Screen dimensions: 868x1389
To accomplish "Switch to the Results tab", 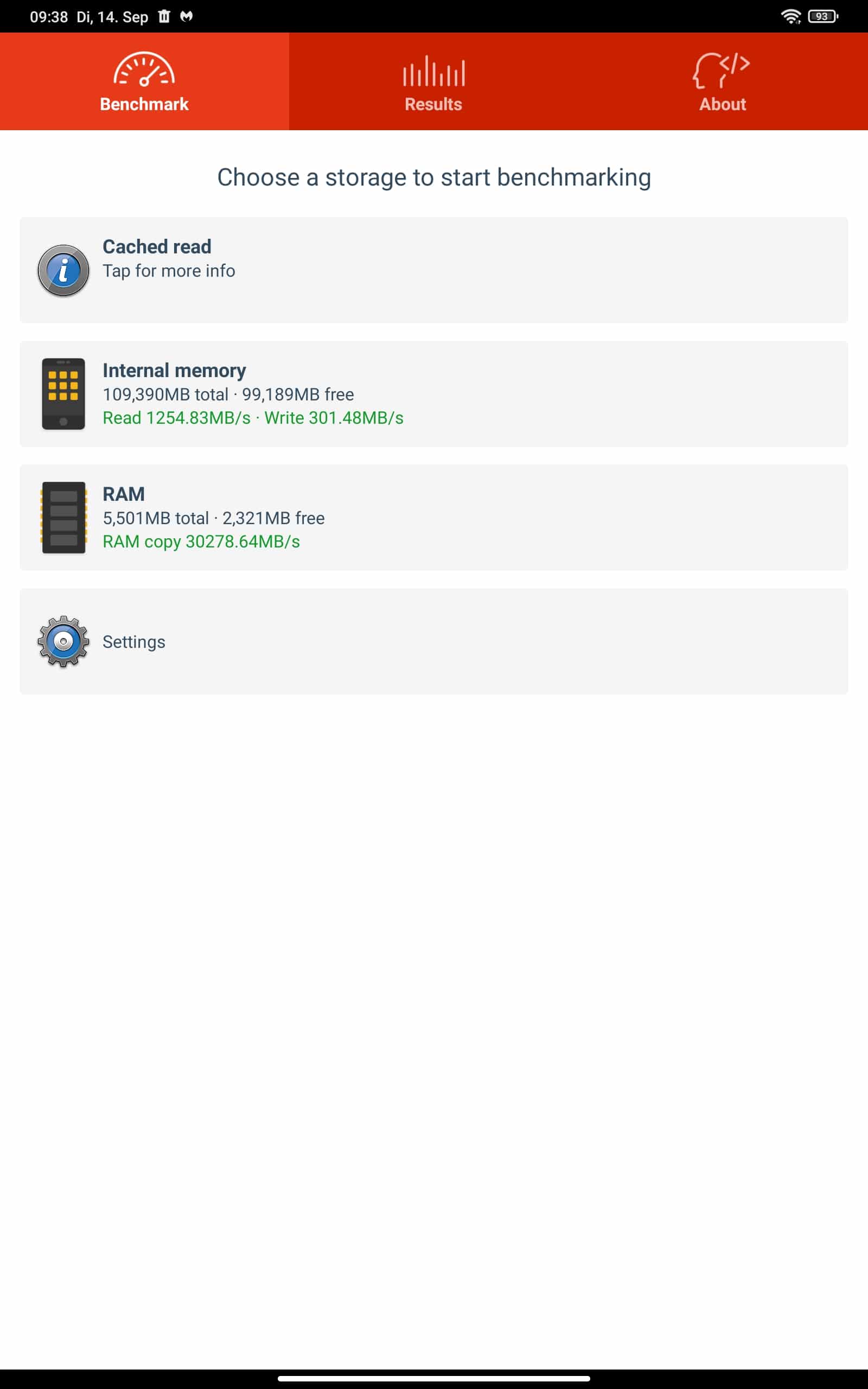I will click(433, 81).
